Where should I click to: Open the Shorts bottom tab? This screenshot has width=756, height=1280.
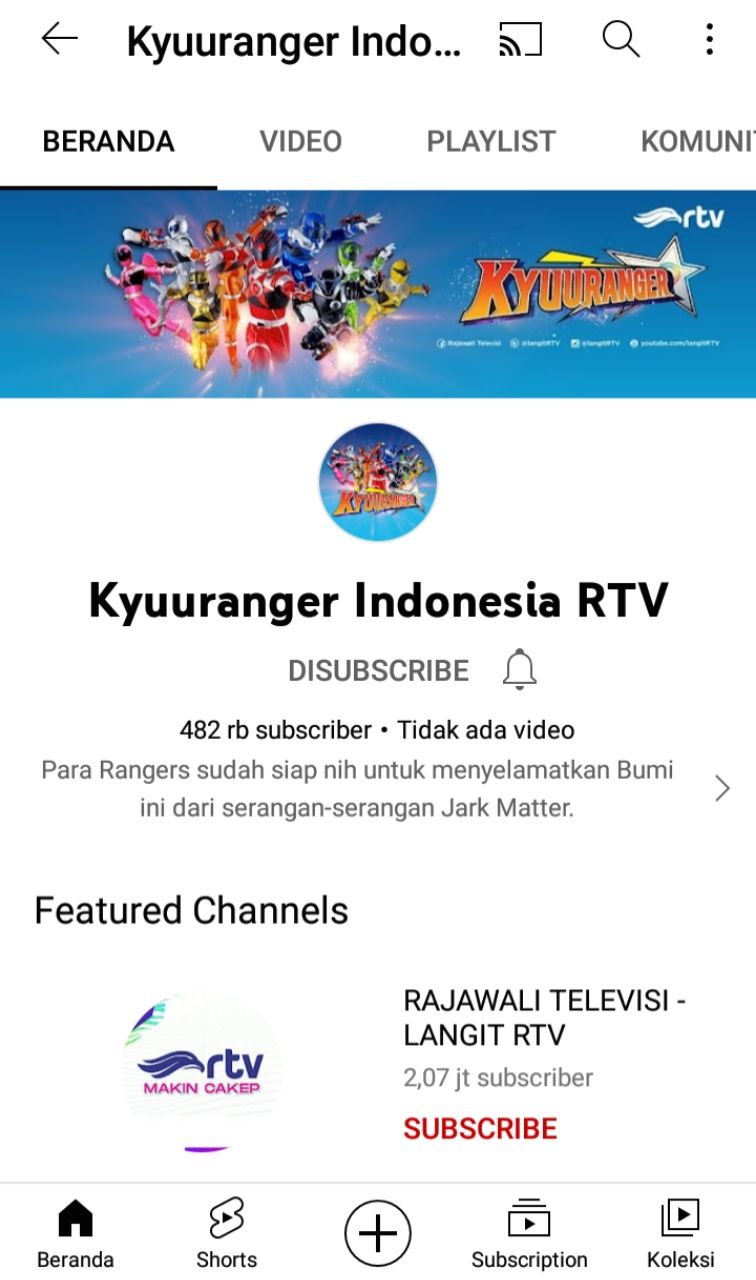click(226, 1234)
